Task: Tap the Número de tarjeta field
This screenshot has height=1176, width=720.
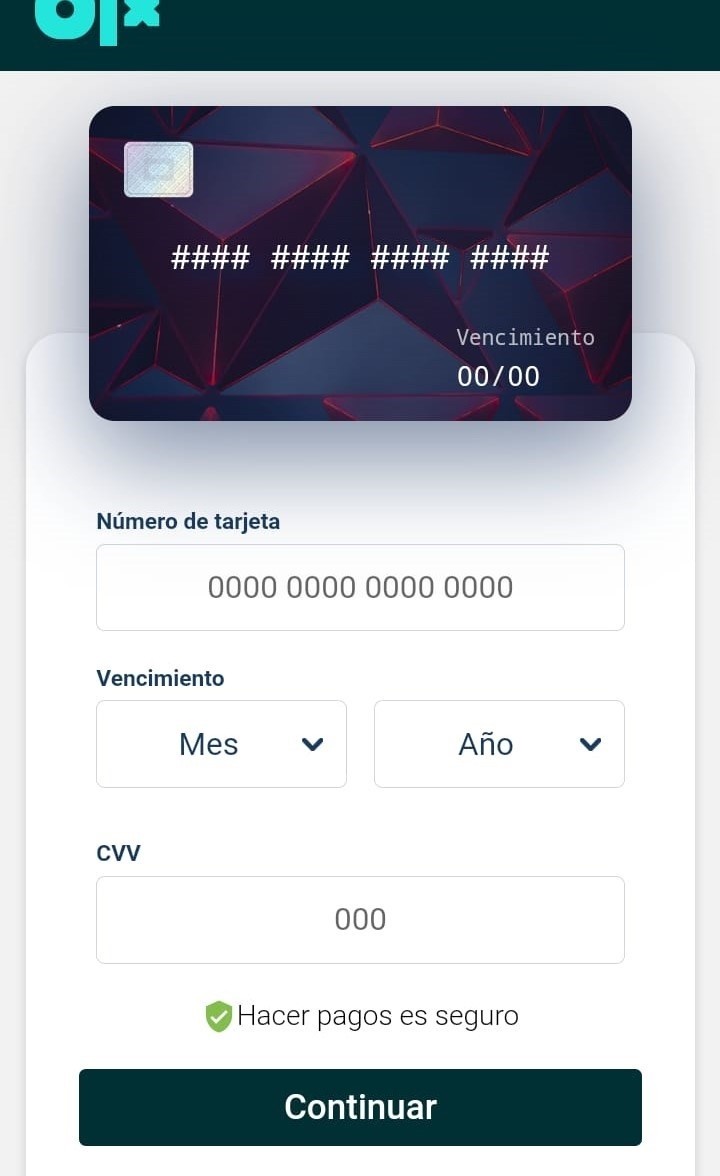Action: 360,587
